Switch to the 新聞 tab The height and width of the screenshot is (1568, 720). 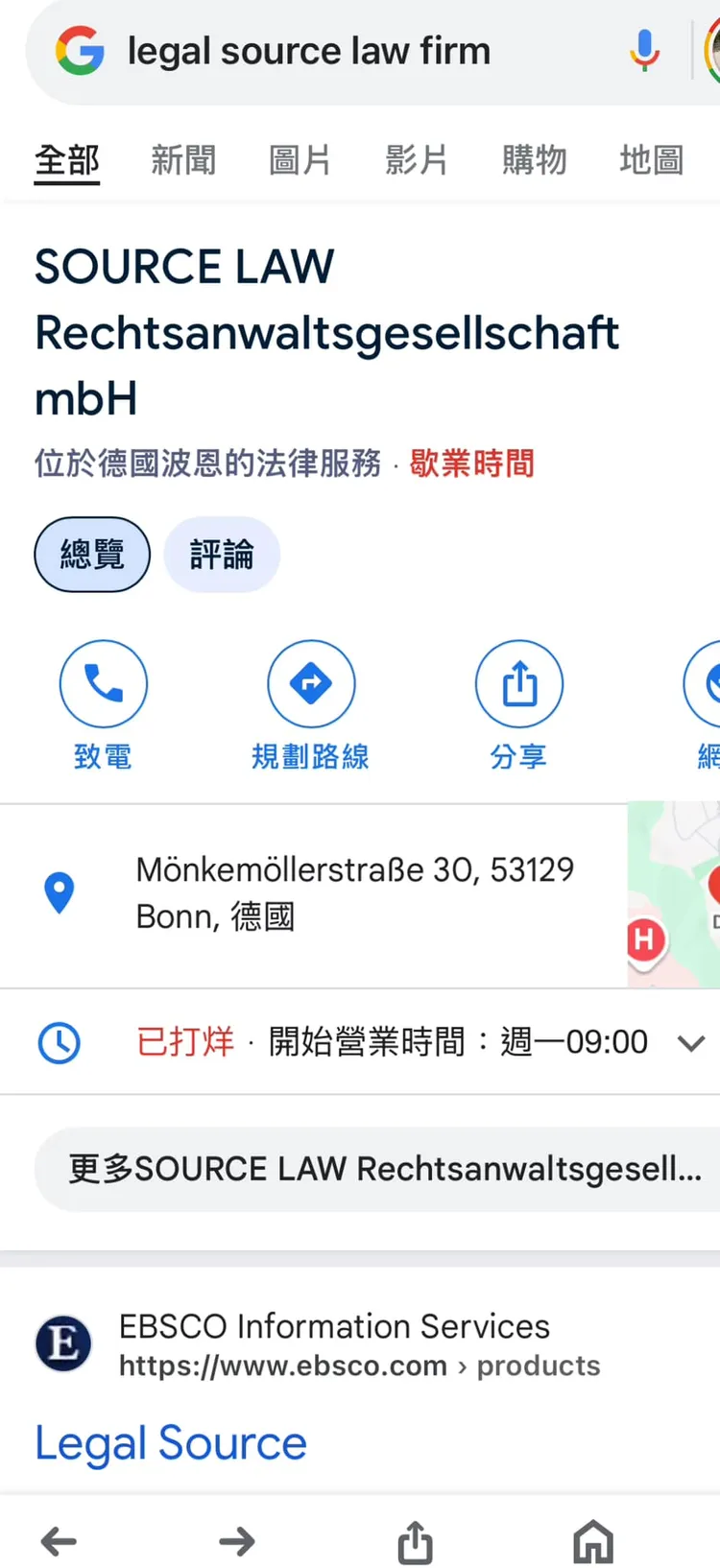coord(182,160)
